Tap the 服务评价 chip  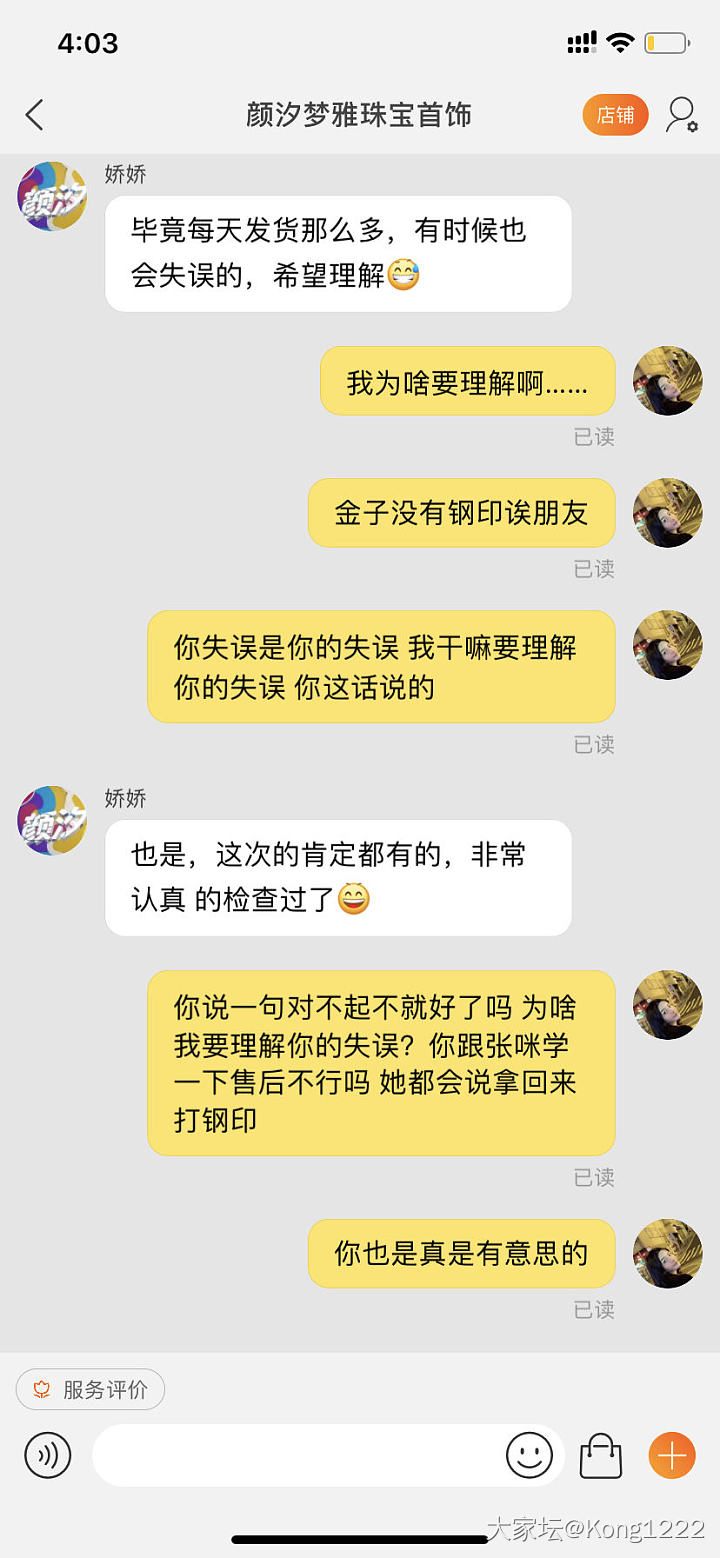pos(91,1389)
